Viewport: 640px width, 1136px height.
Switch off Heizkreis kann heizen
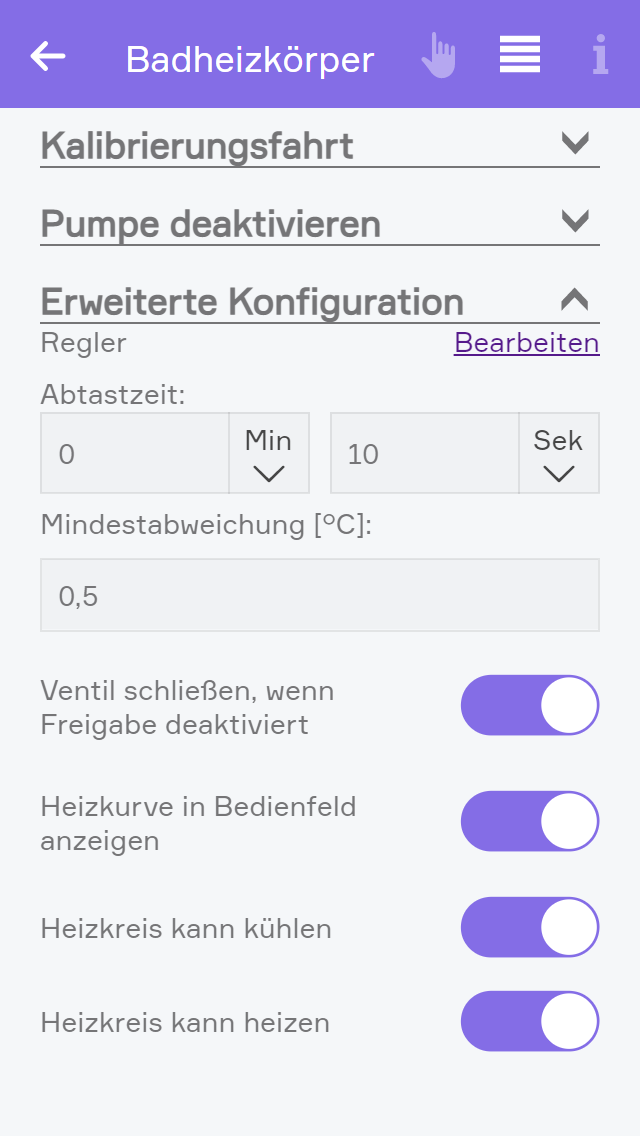coord(530,1021)
